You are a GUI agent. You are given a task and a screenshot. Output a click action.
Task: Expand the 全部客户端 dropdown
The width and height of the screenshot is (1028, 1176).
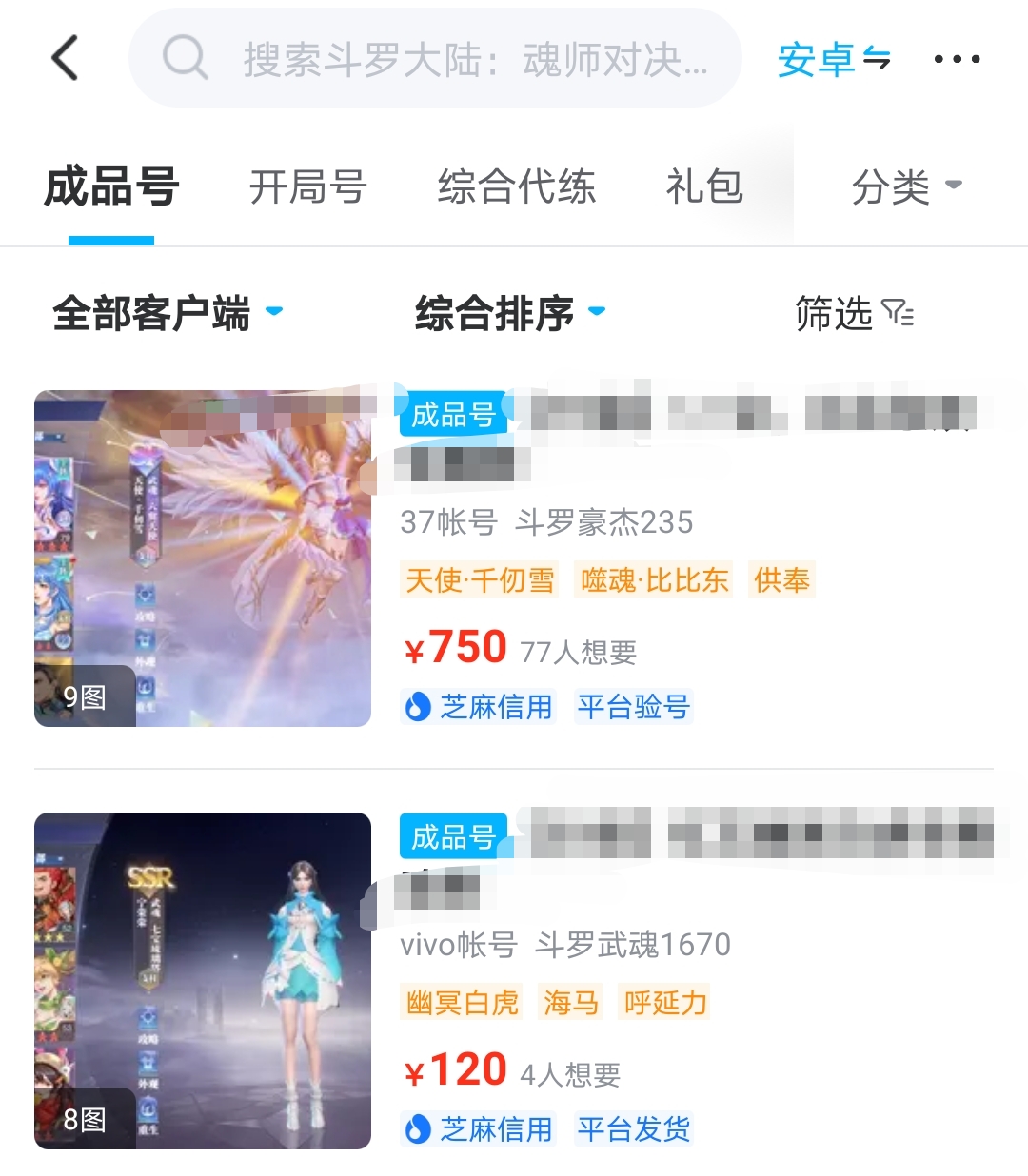point(168,313)
